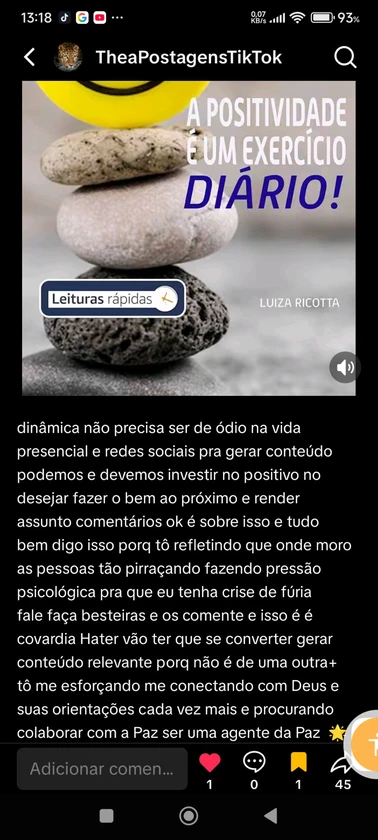Open search with the magnifier icon
Screen dimensions: 378x840
coord(345,57)
